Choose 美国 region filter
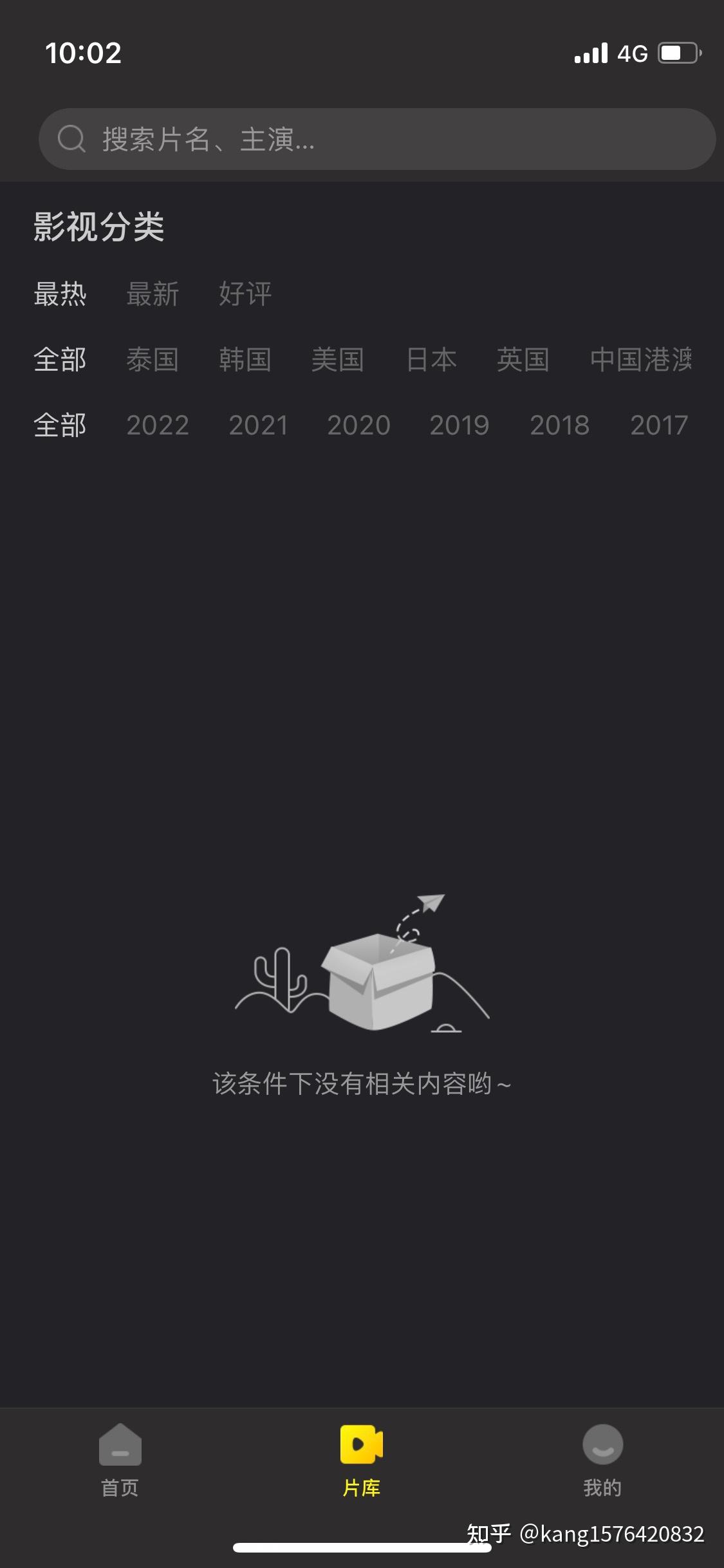This screenshot has width=724, height=1568. pyautogui.click(x=338, y=359)
